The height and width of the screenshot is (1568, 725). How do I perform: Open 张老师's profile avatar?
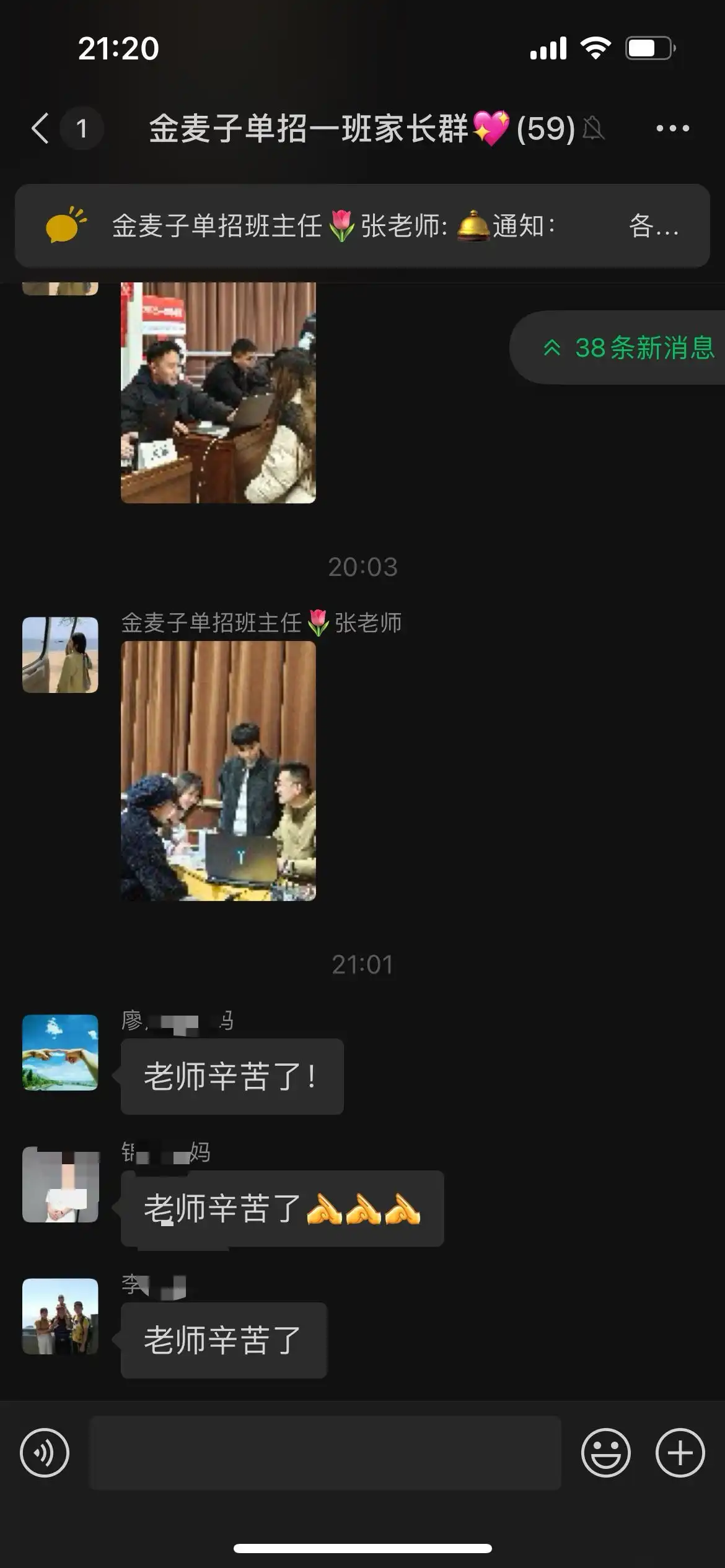point(60,655)
